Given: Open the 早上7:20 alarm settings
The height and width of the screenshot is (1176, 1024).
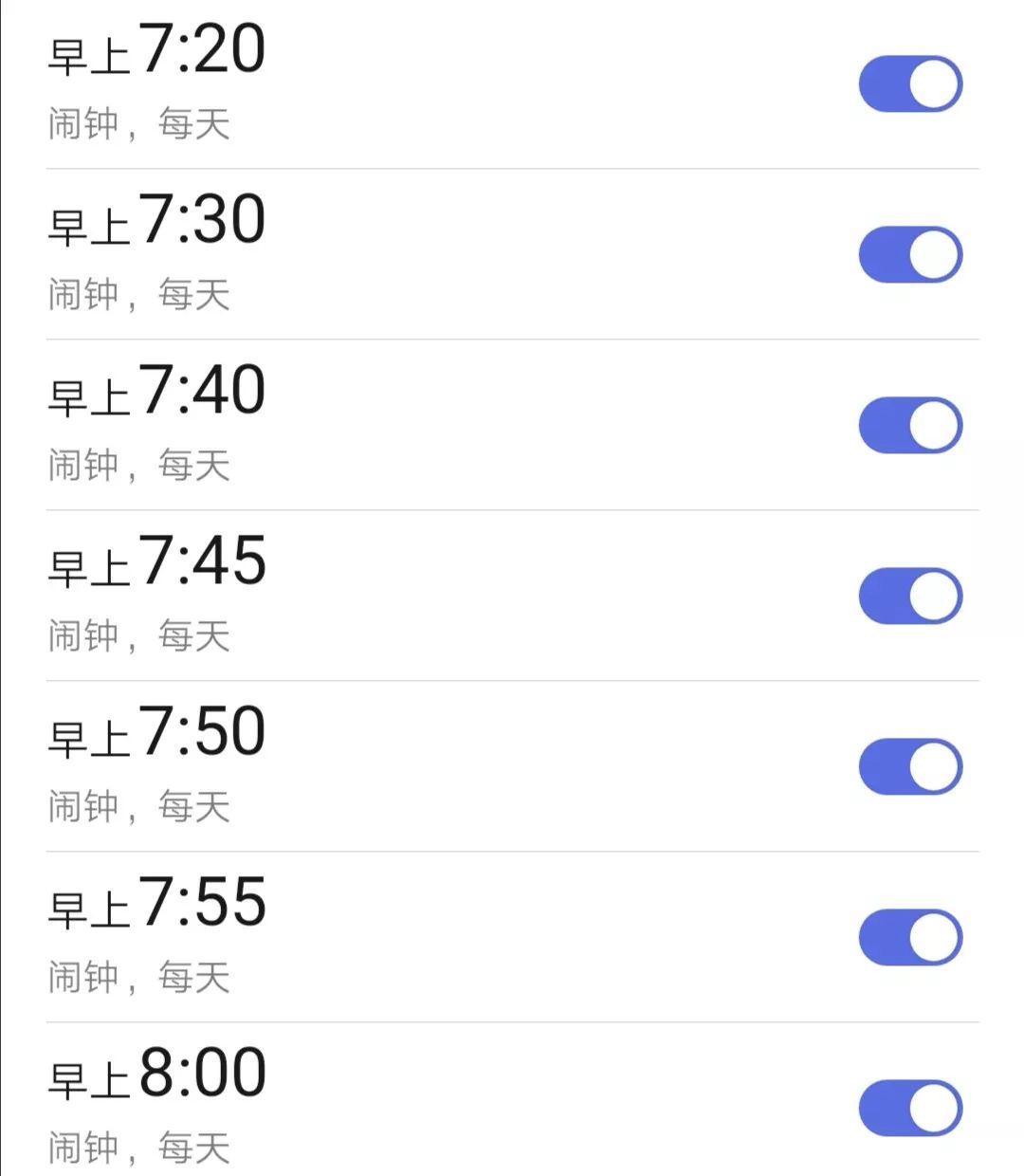Looking at the screenshot, I should pyautogui.click(x=379, y=84).
